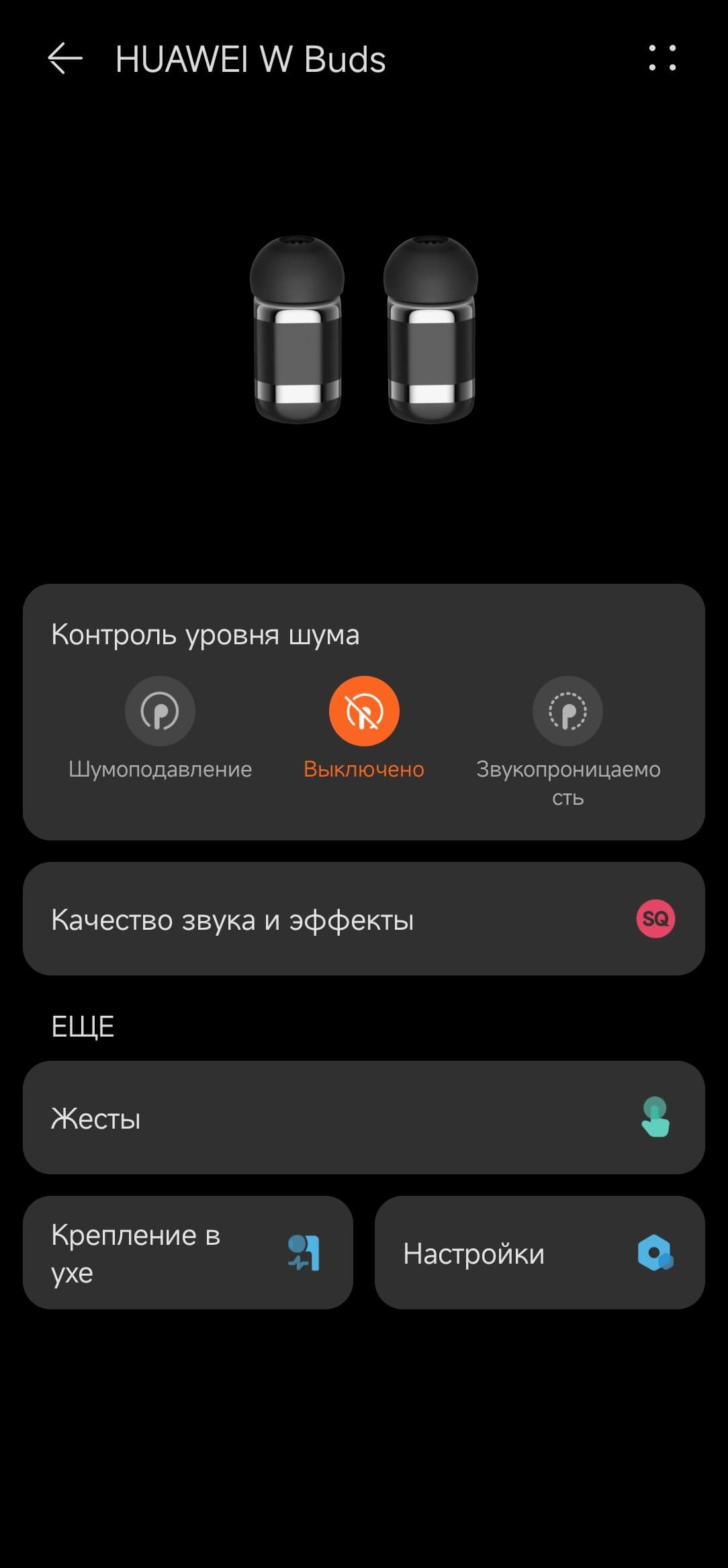
Task: Open Качество звука и эффекты
Action: 364,919
